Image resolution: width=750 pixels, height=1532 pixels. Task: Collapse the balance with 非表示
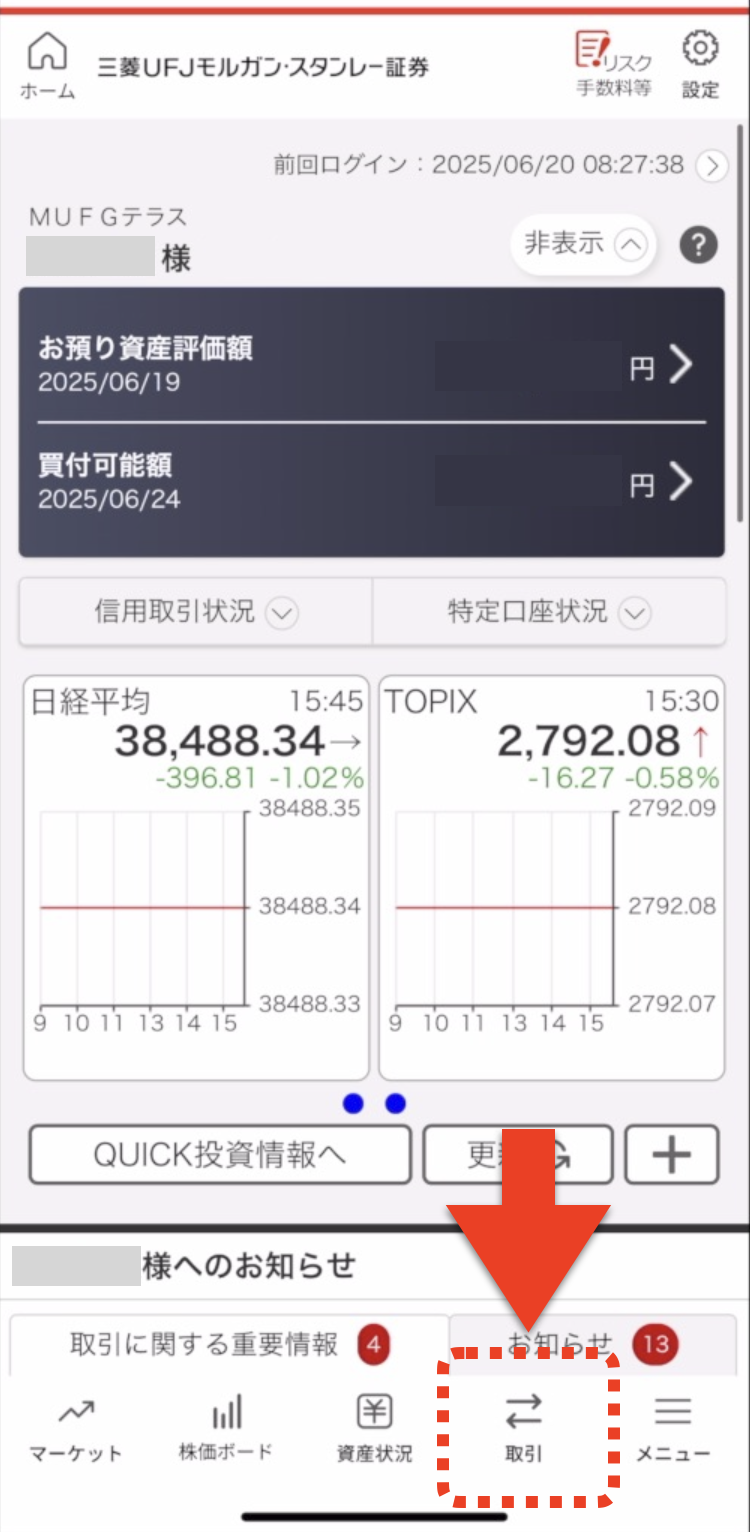click(582, 244)
